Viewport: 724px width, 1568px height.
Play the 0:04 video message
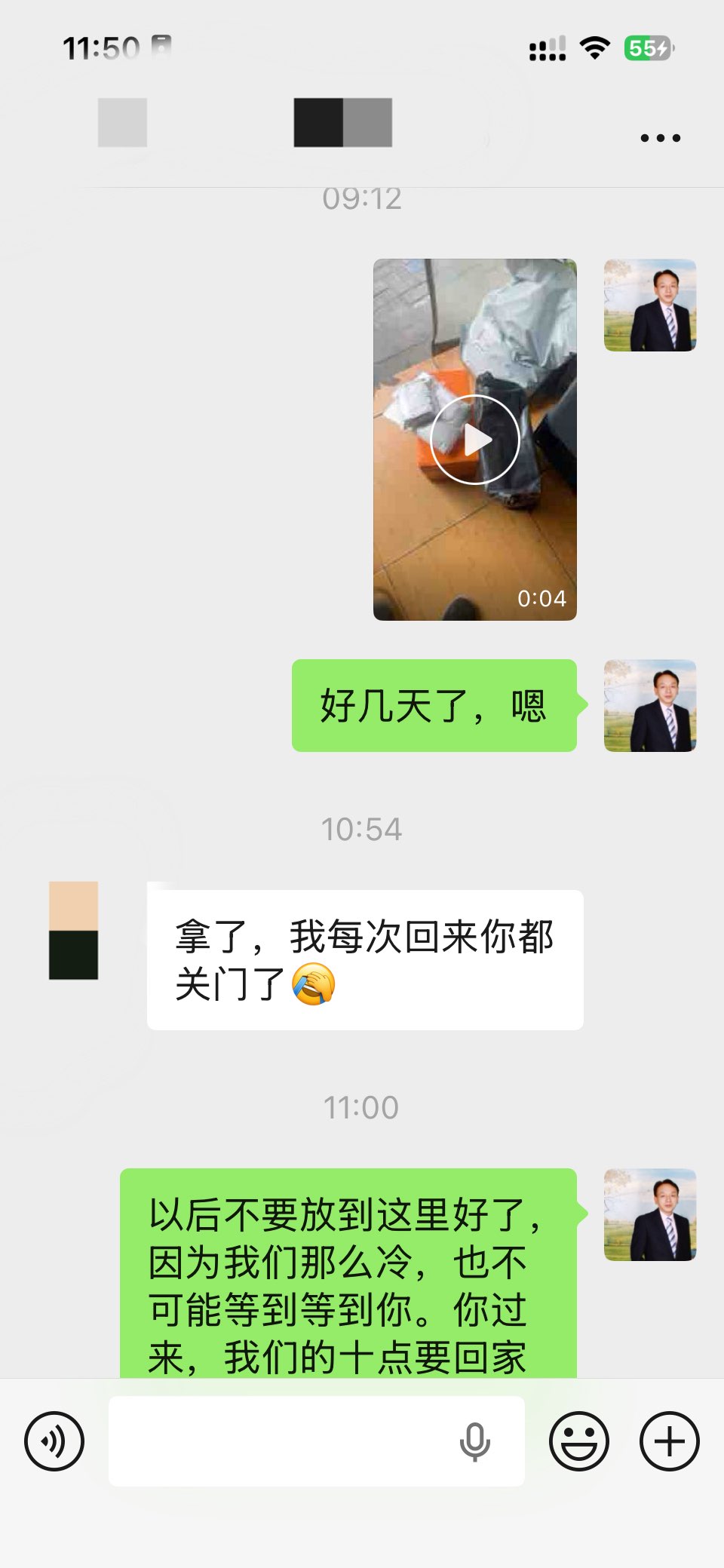[475, 440]
